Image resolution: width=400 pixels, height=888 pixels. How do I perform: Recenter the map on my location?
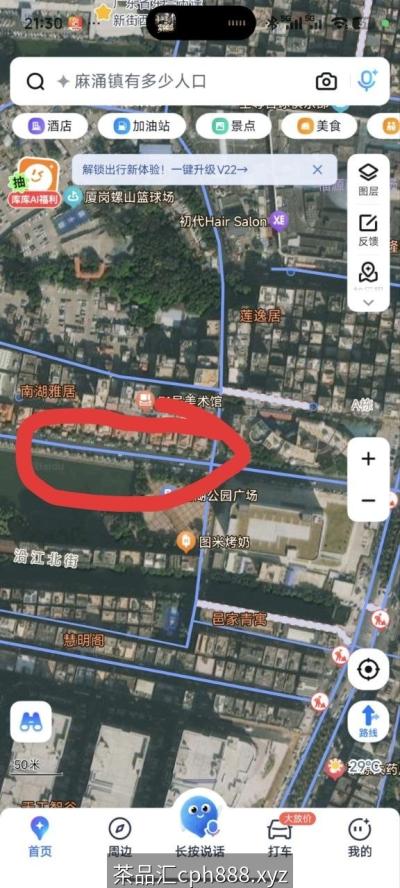[368, 669]
